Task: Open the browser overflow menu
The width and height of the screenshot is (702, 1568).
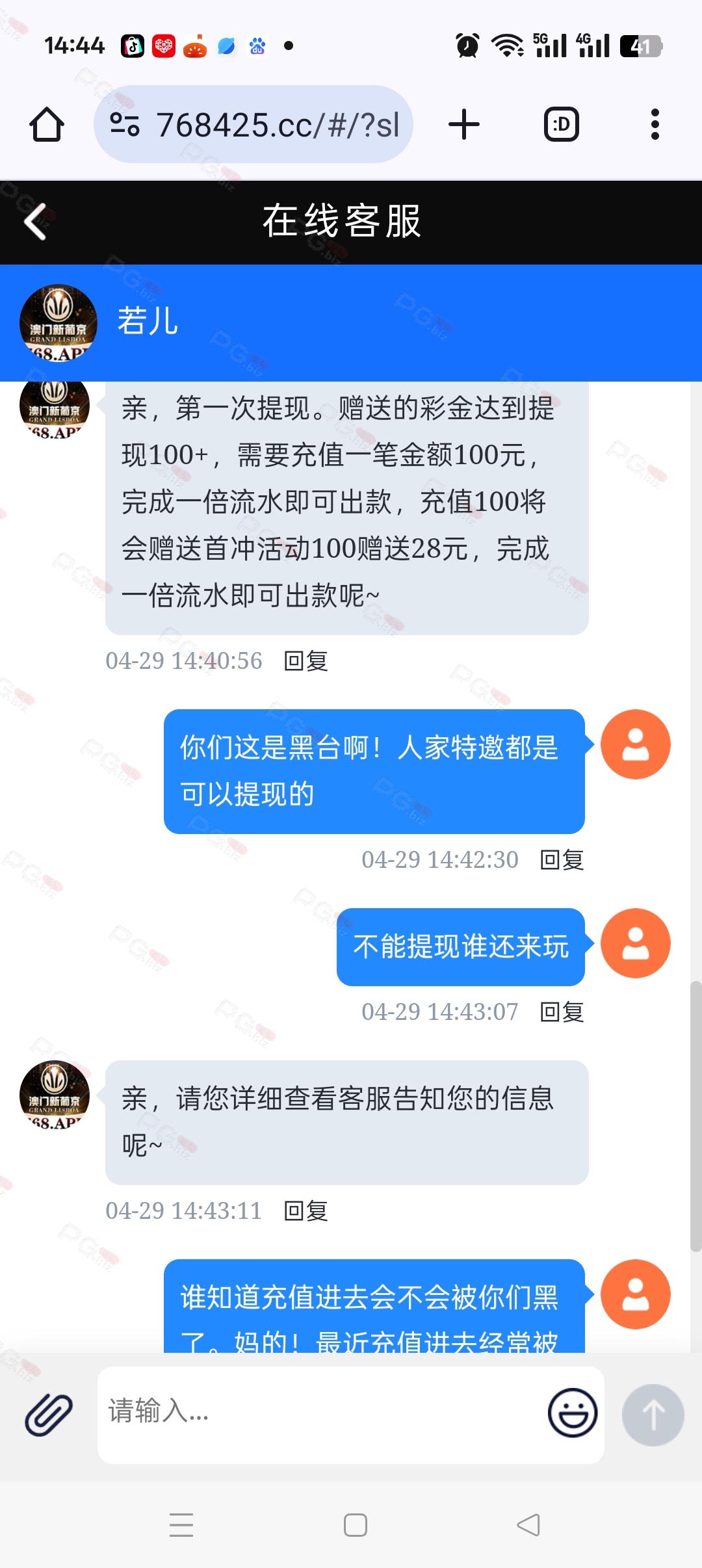Action: pyautogui.click(x=655, y=124)
